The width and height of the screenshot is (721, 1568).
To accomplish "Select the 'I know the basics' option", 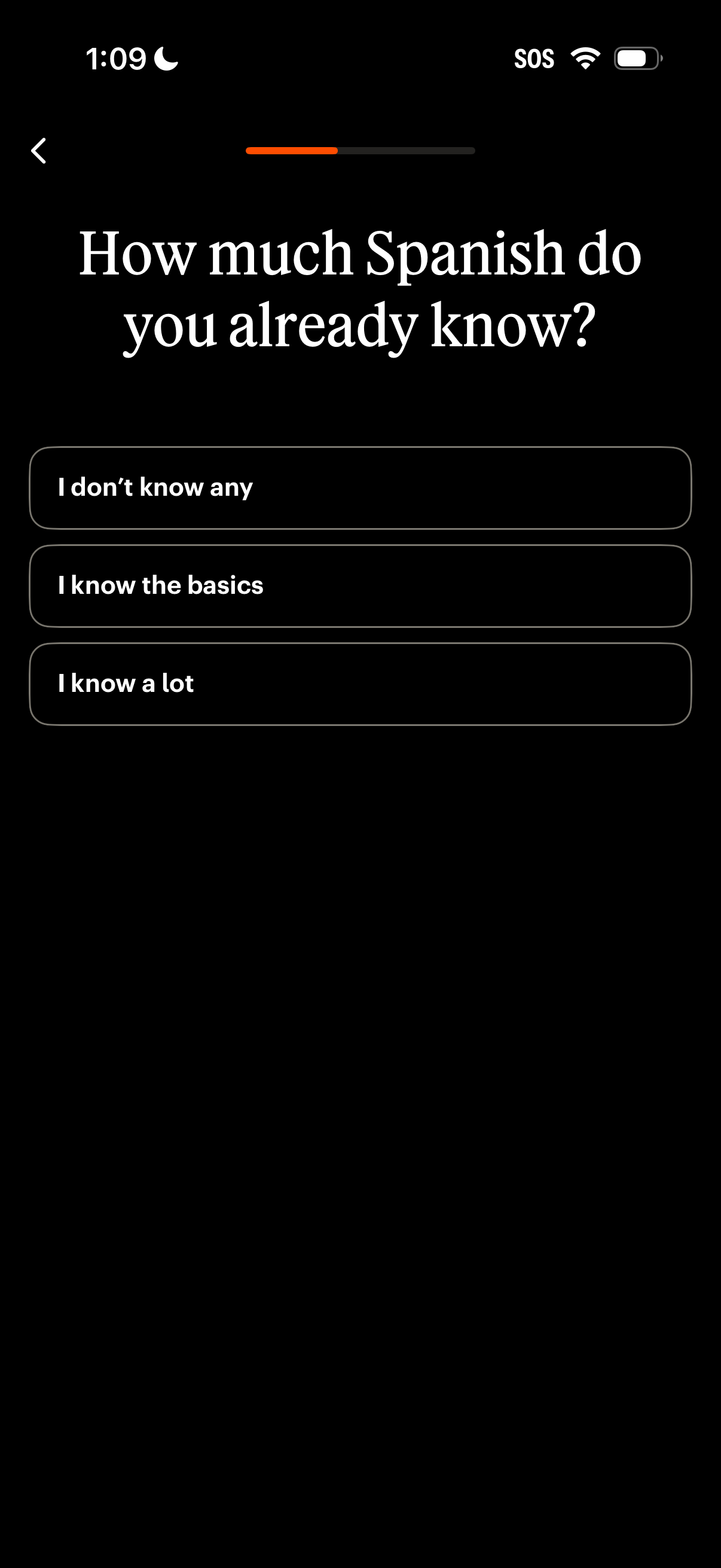I will (x=360, y=585).
